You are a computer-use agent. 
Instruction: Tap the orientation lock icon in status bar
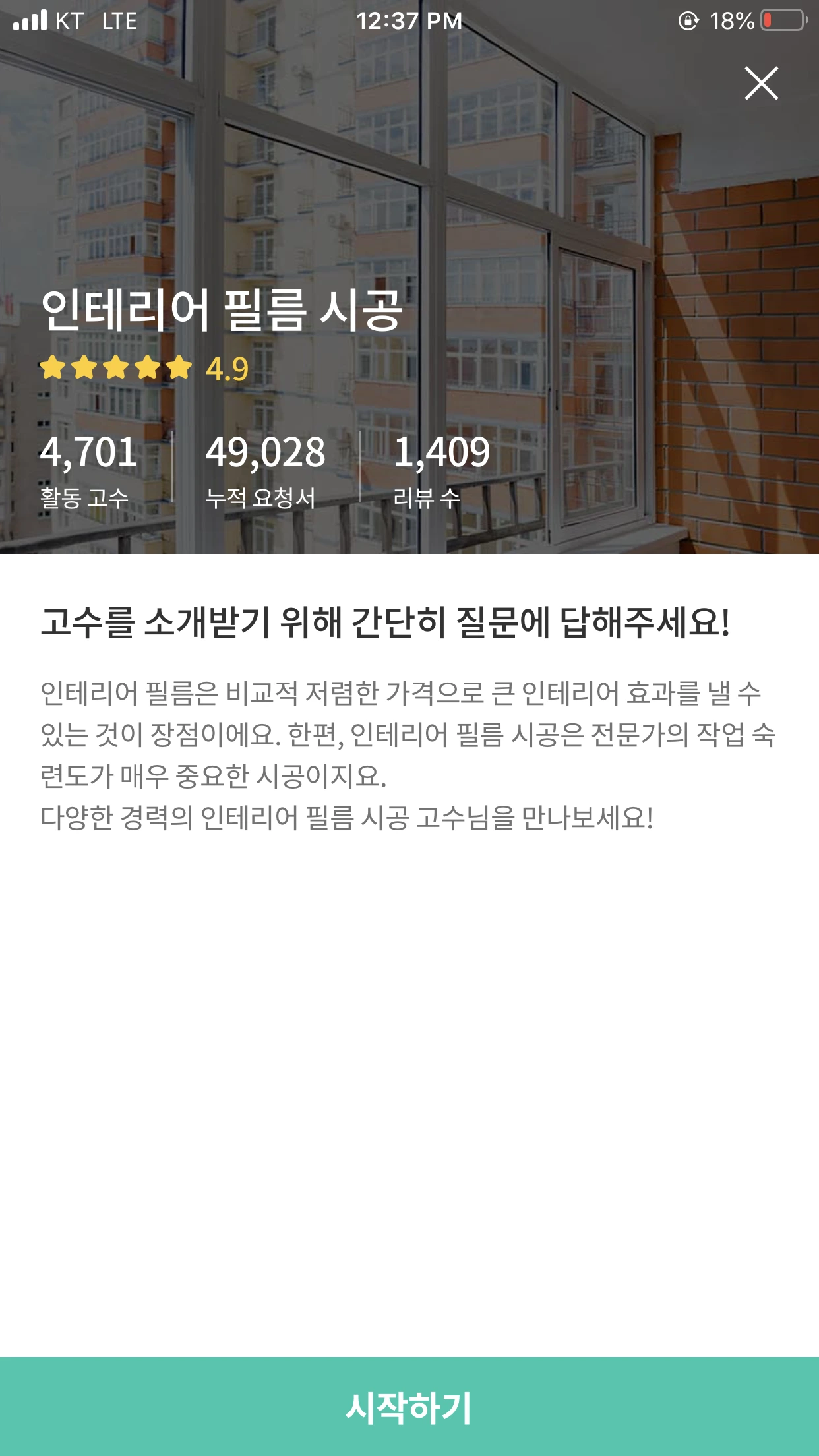click(690, 22)
